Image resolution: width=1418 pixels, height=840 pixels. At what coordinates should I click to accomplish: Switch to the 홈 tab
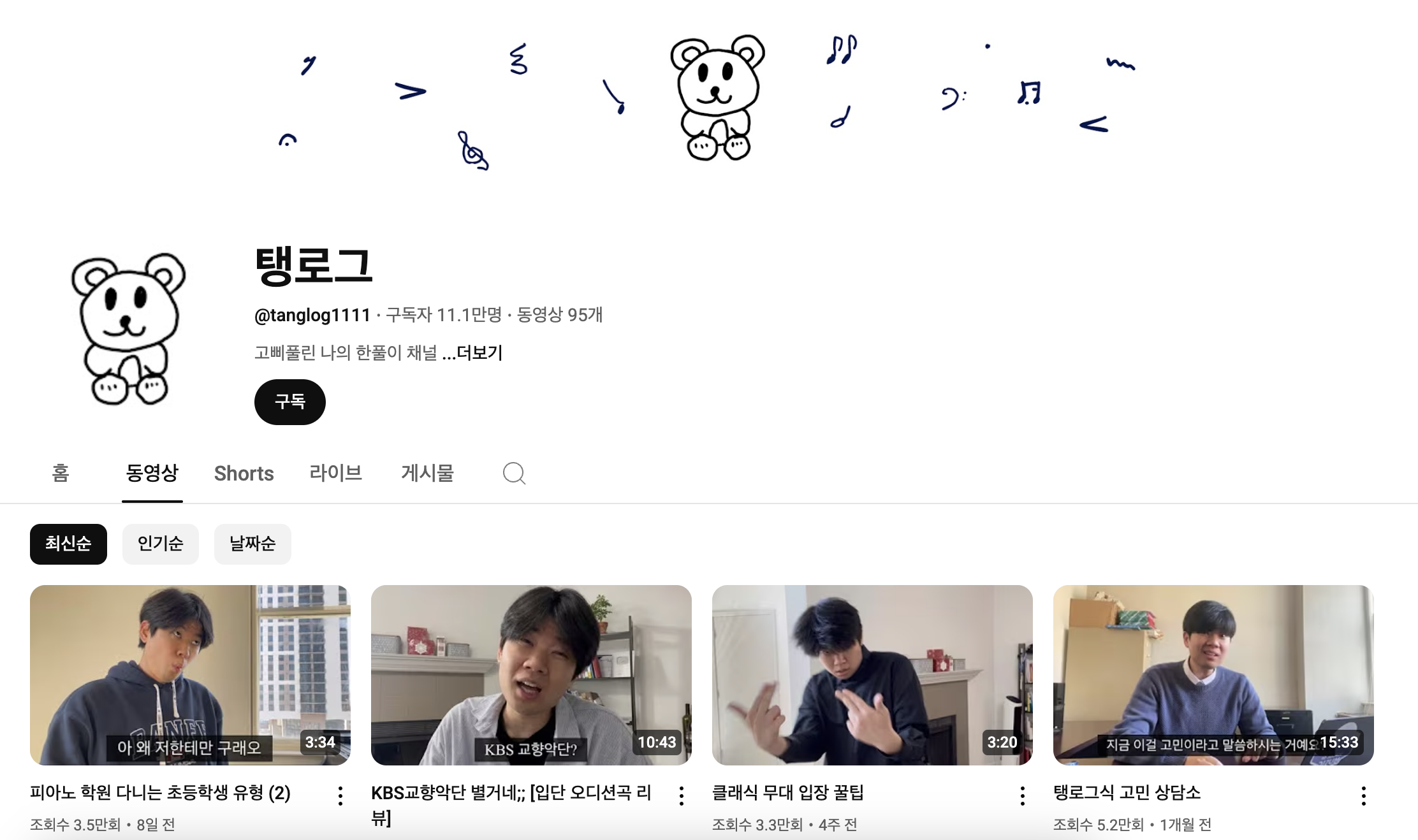point(61,473)
